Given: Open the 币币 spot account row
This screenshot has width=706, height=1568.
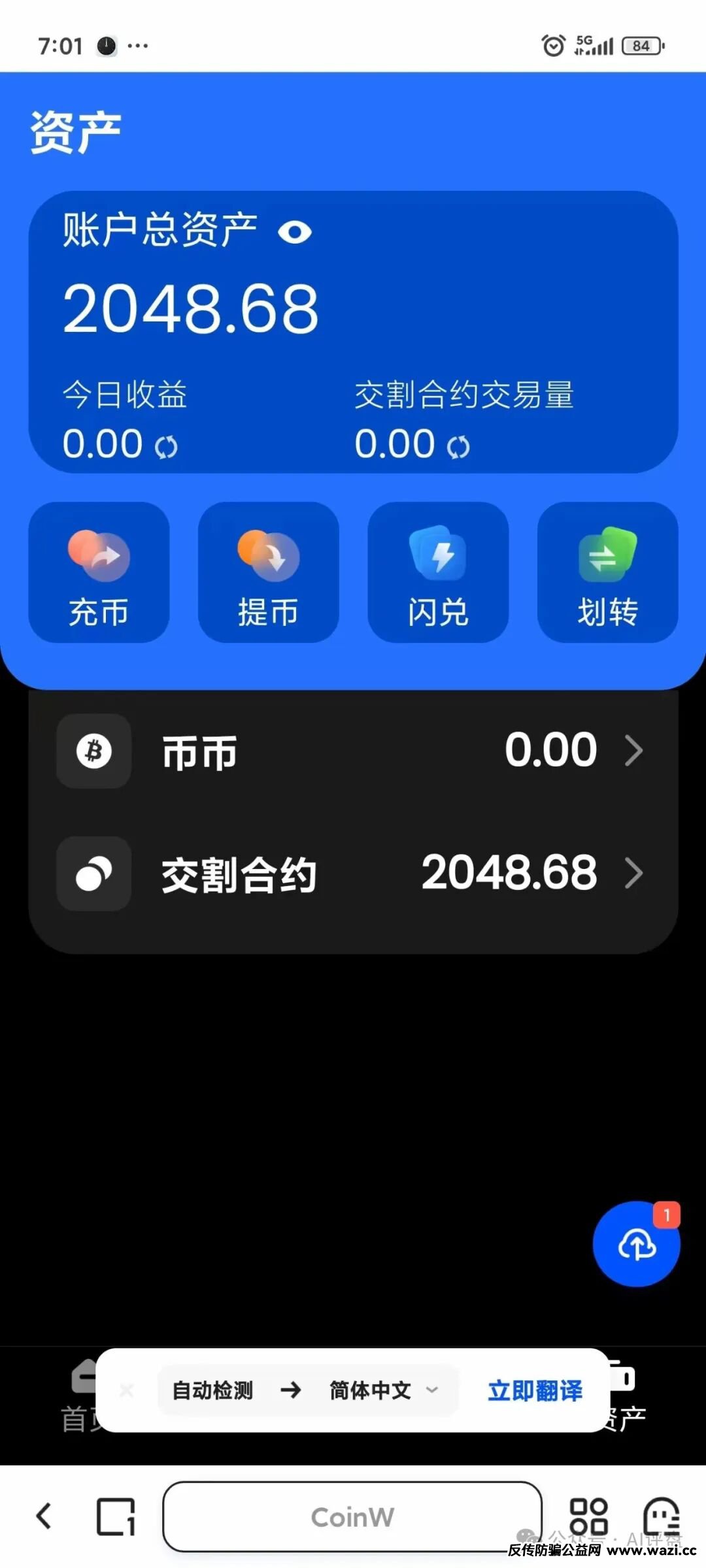Looking at the screenshot, I should pyautogui.click(x=353, y=751).
